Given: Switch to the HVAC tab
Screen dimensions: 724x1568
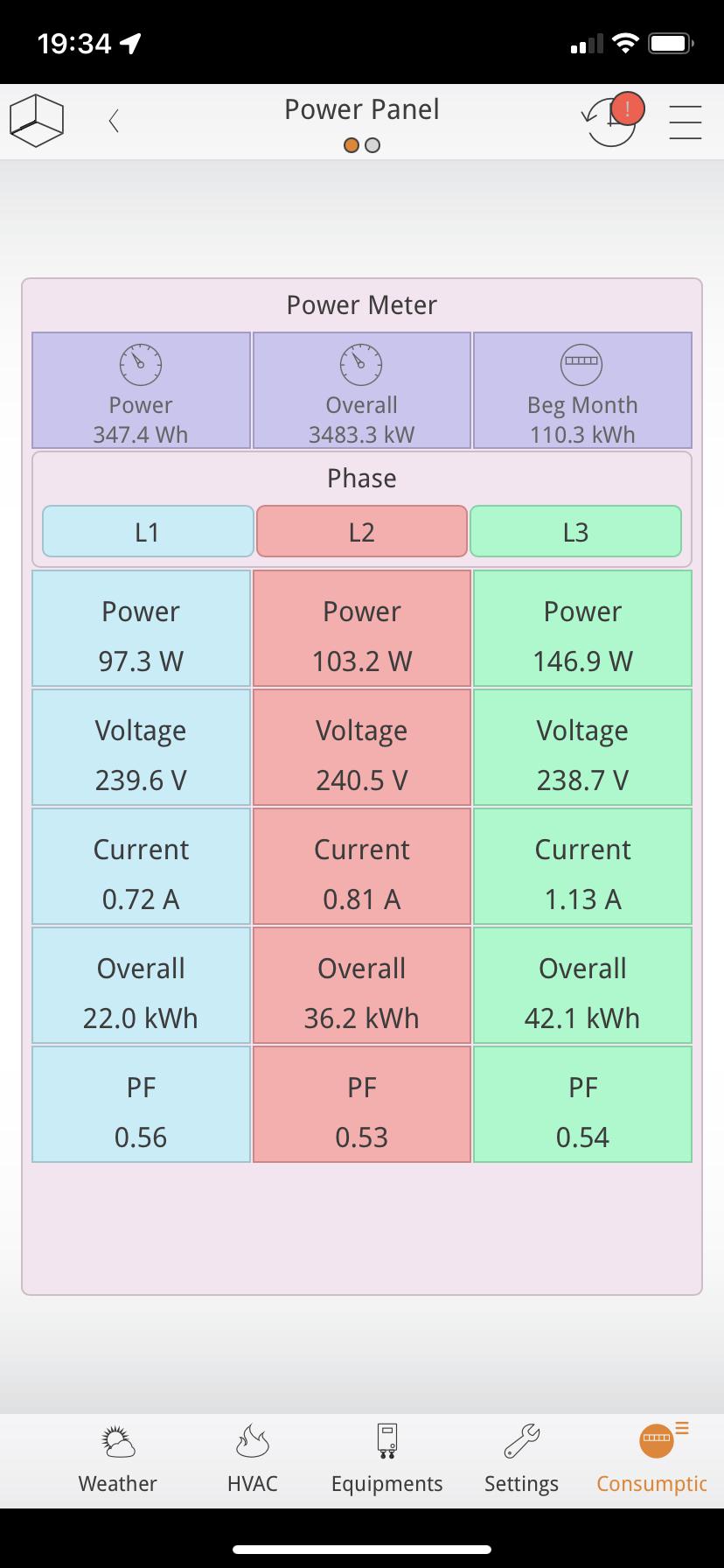Looking at the screenshot, I should [253, 1459].
